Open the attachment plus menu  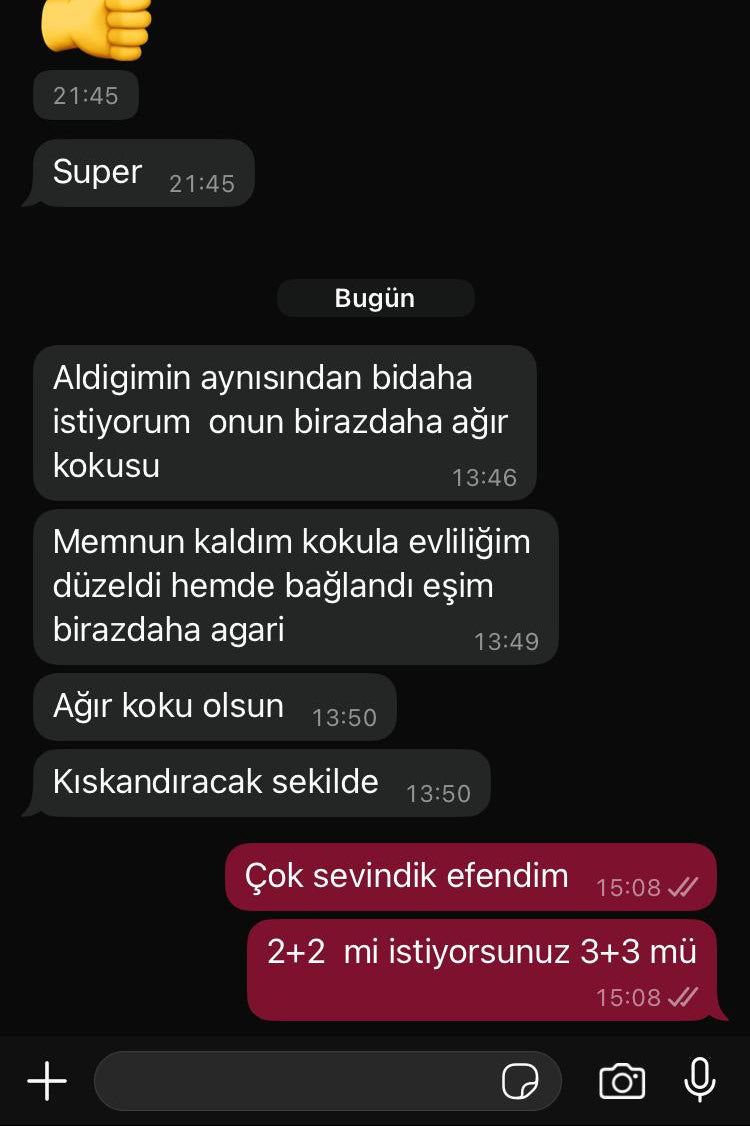coord(47,1081)
